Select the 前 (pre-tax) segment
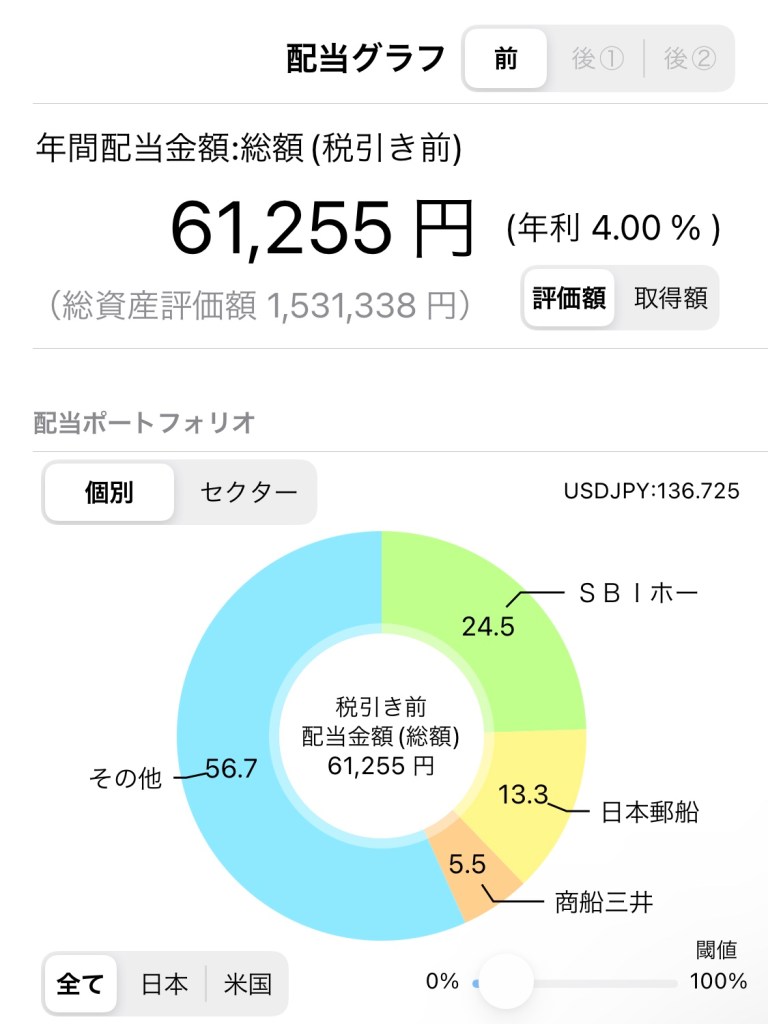Screen dimensions: 768x1024 click(x=506, y=59)
